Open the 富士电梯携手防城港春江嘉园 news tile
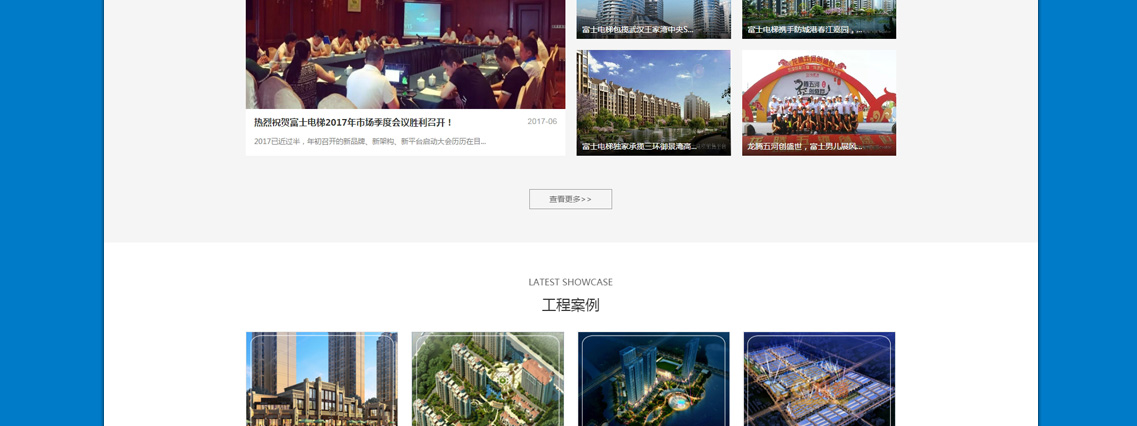The width and height of the screenshot is (1137, 426). tap(818, 19)
